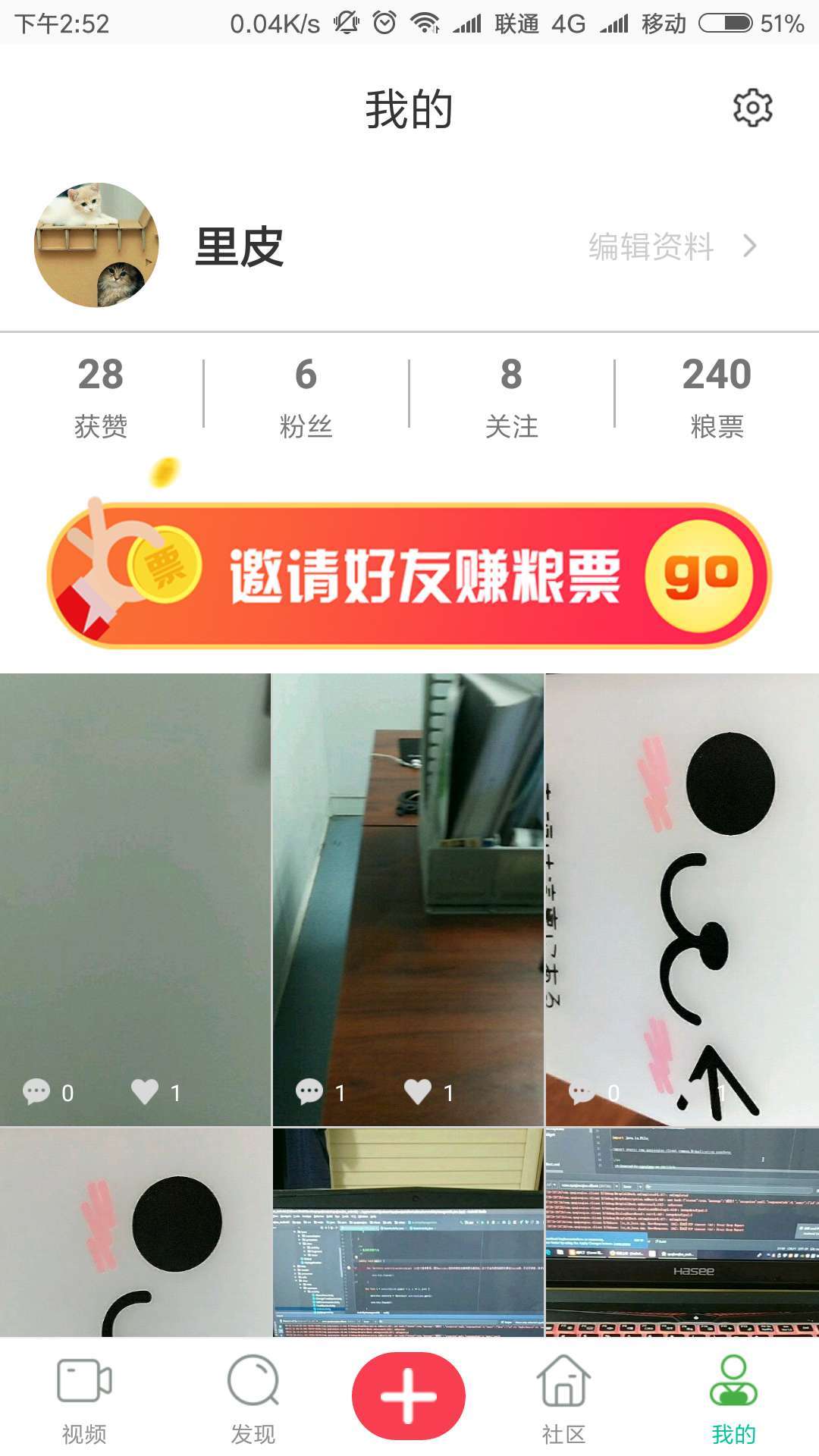Tap the 邀请好友赚粮票 invite banner
The height and width of the screenshot is (1456, 819).
pos(409,576)
